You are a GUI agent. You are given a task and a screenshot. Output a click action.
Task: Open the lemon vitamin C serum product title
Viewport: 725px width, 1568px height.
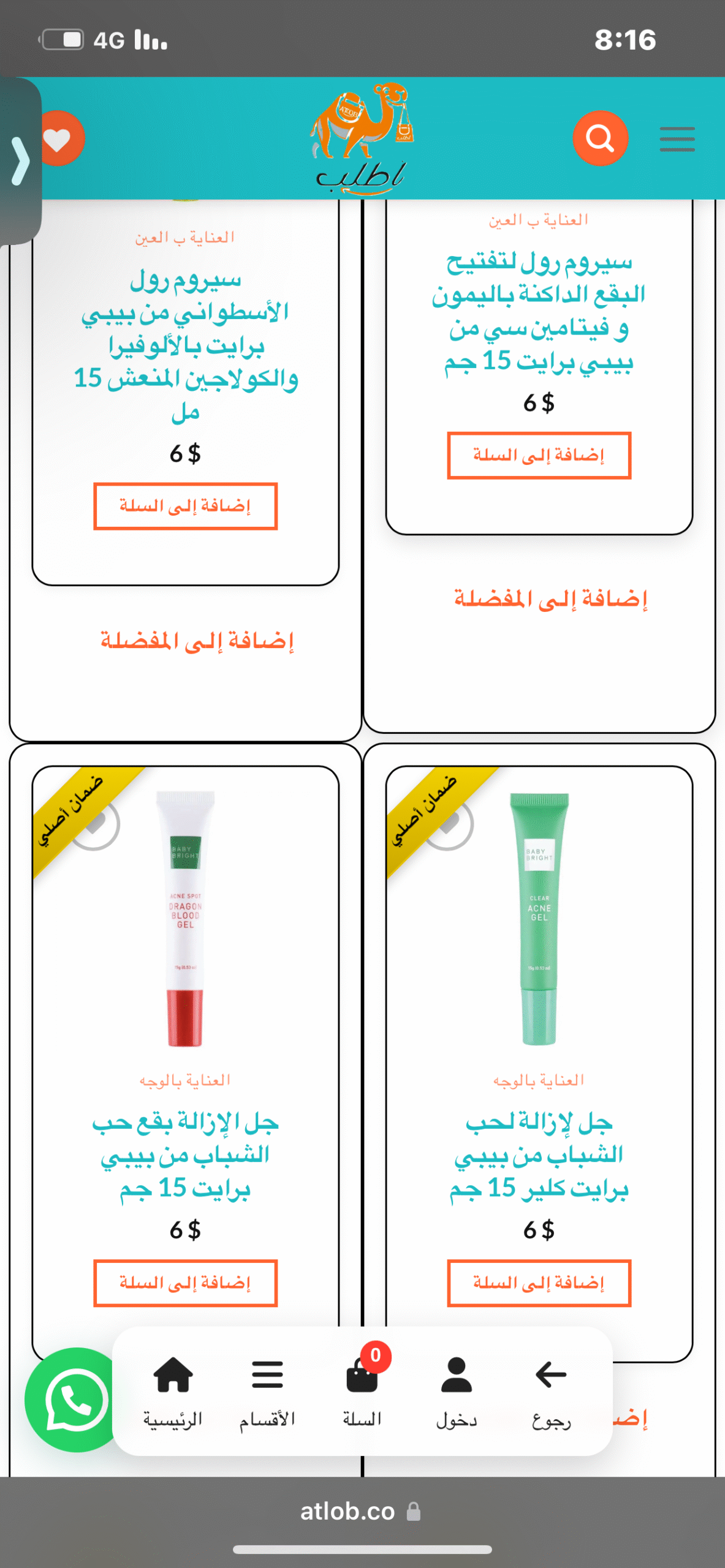[539, 311]
